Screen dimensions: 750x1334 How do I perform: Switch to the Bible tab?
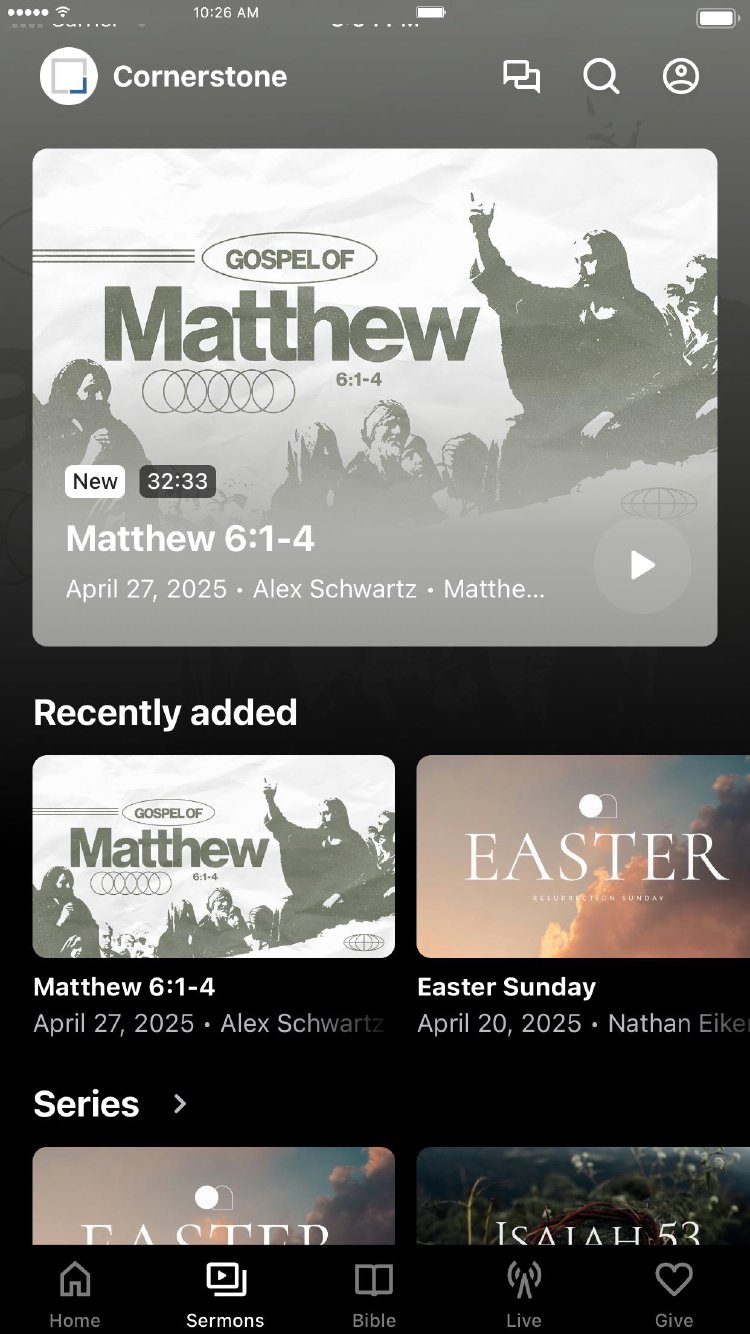pyautogui.click(x=374, y=1294)
